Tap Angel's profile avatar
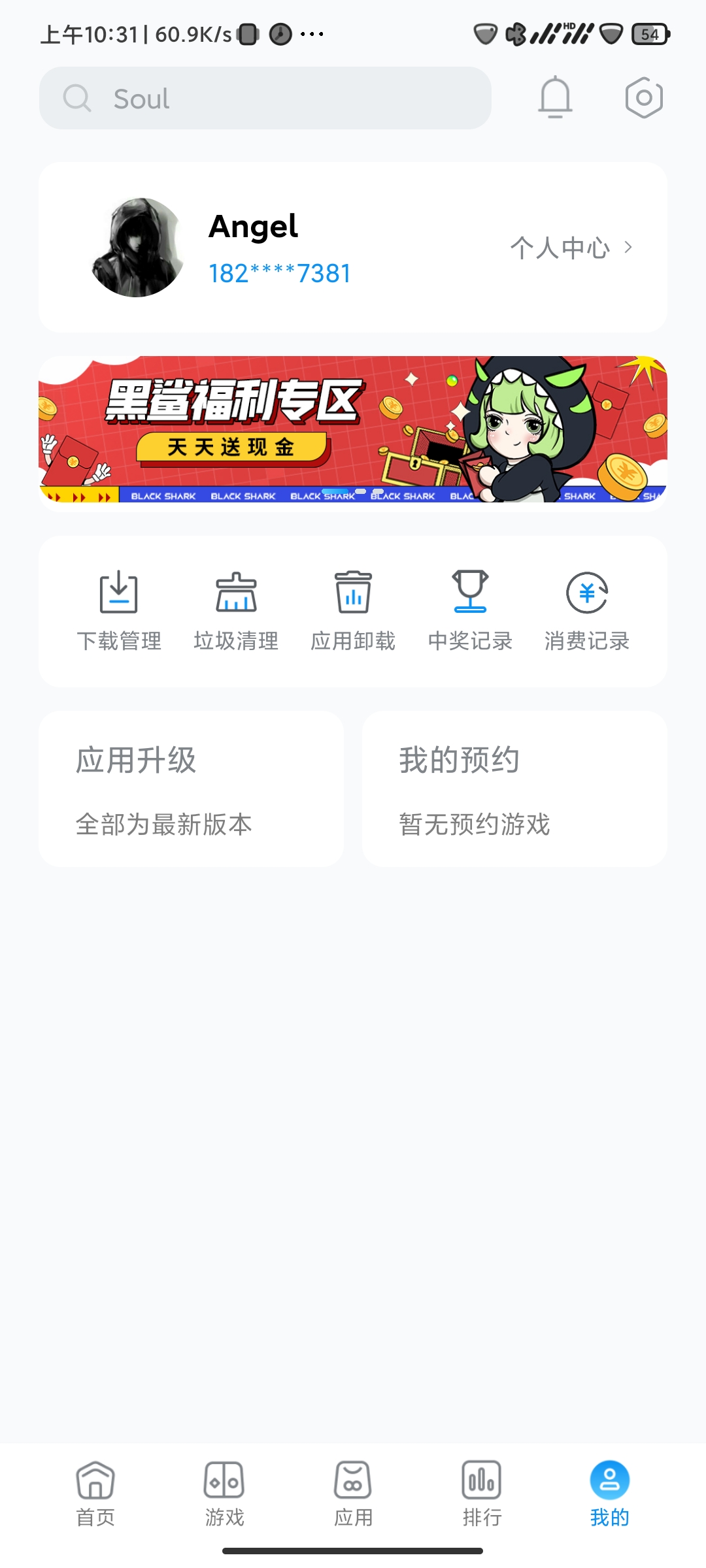 137,248
